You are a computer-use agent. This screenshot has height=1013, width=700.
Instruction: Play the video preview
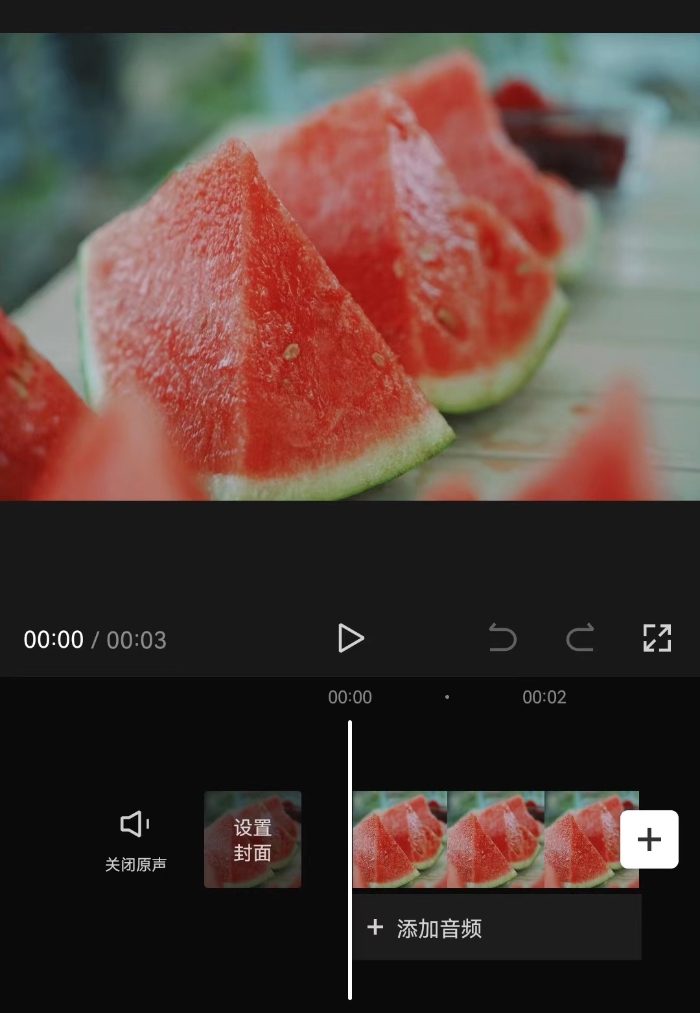pyautogui.click(x=350, y=638)
